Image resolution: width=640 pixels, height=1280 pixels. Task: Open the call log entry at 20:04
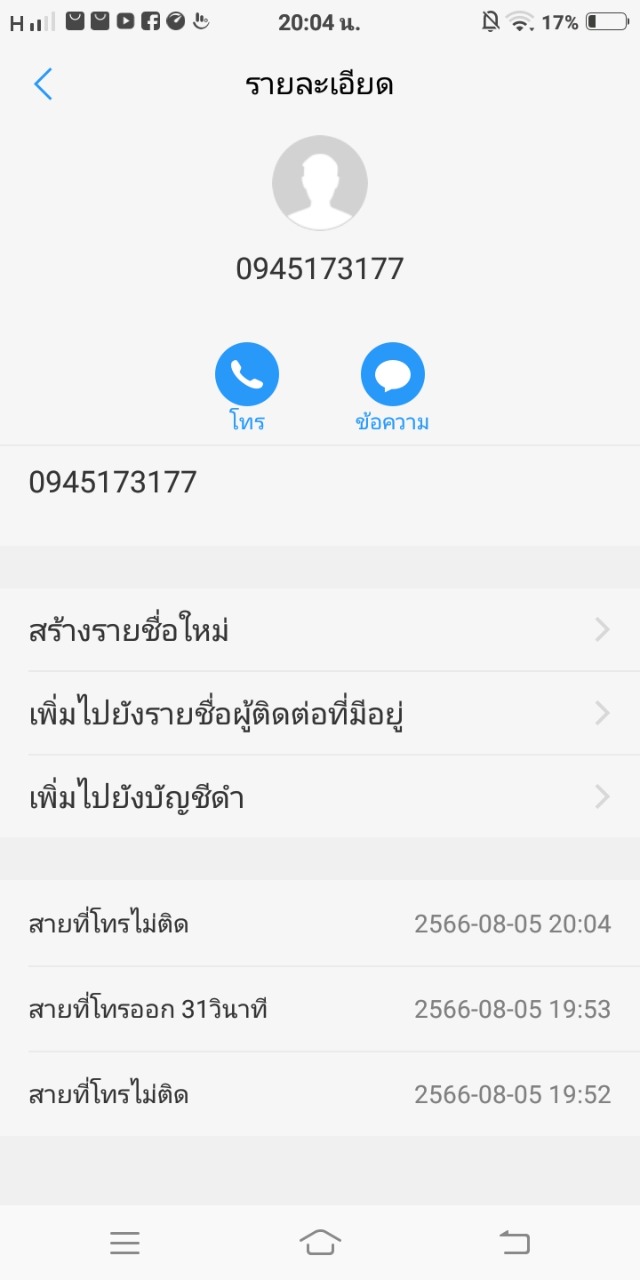click(x=320, y=924)
